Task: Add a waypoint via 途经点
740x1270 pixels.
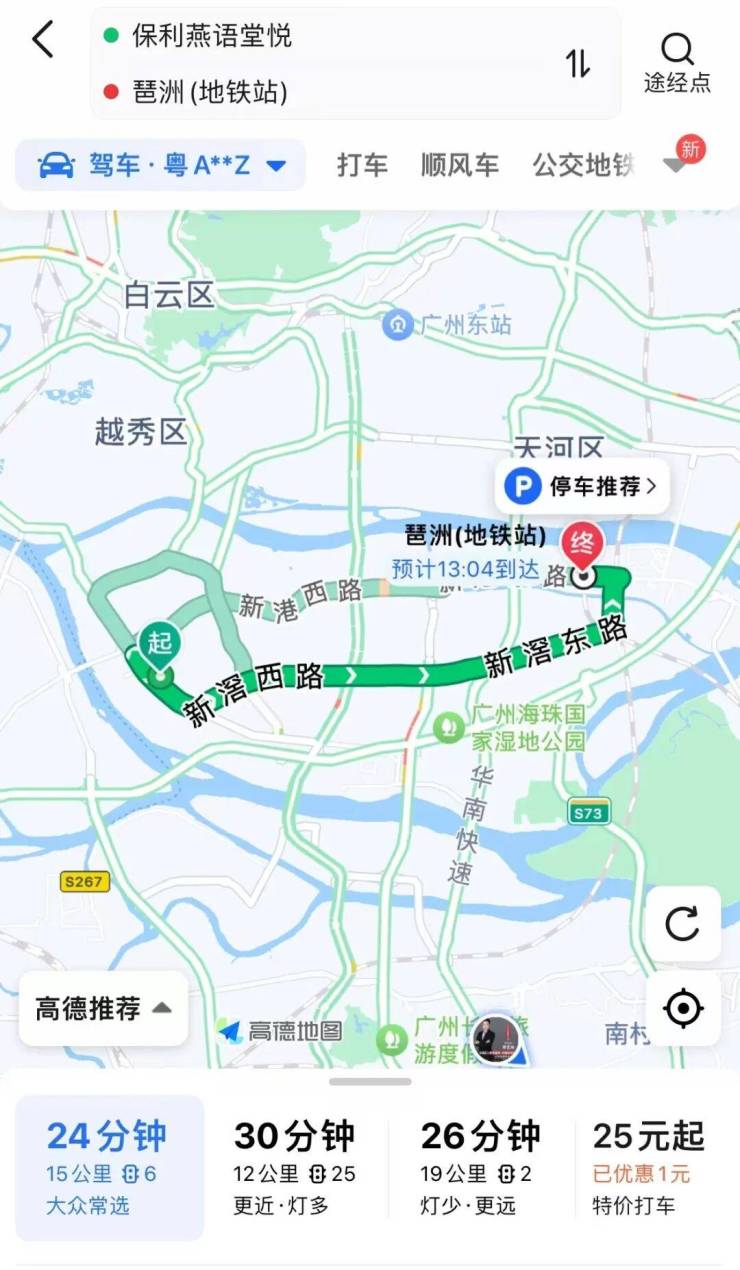Action: coord(677,63)
